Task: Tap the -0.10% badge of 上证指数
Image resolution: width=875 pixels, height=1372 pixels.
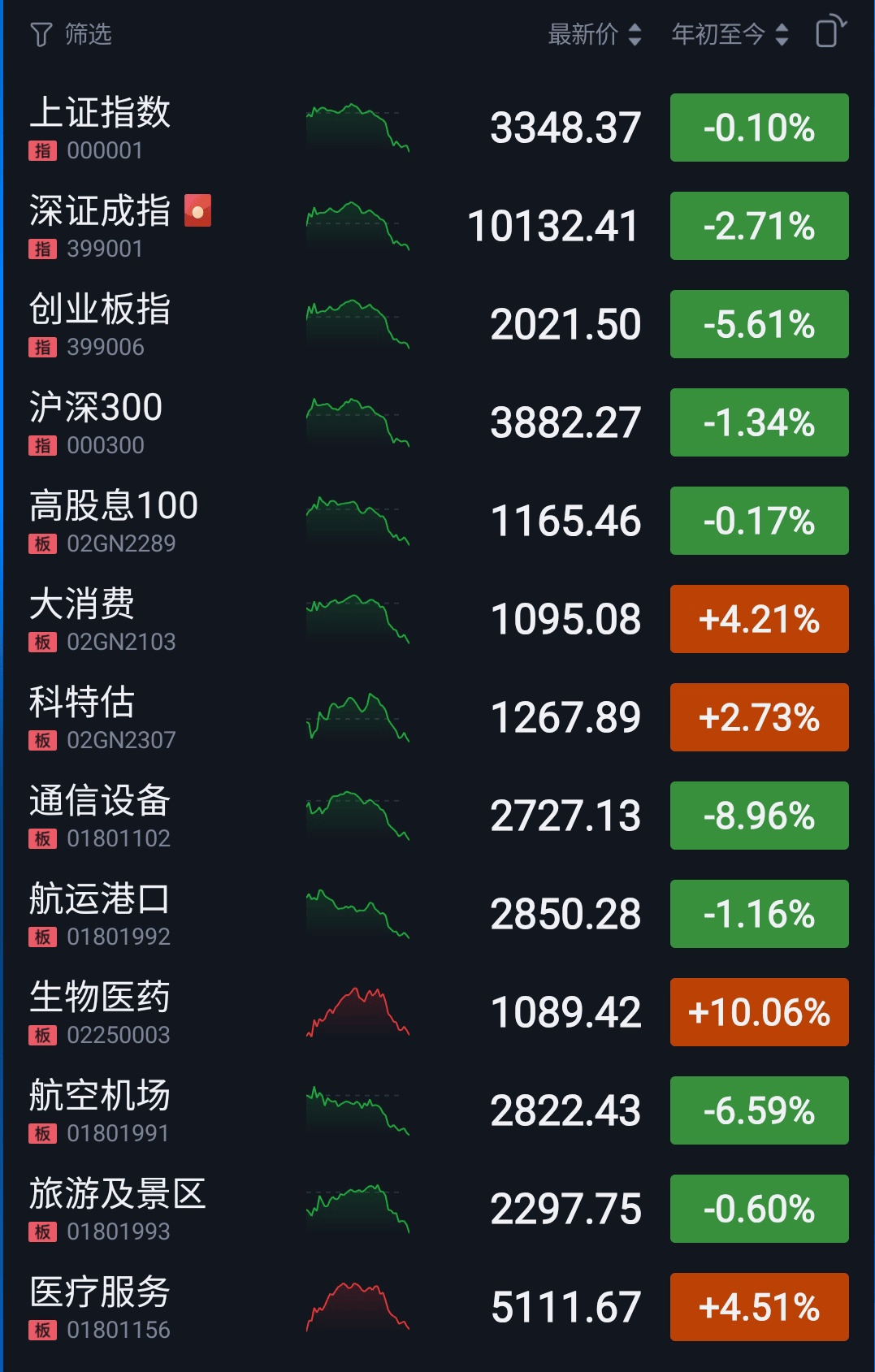Action: click(x=758, y=128)
